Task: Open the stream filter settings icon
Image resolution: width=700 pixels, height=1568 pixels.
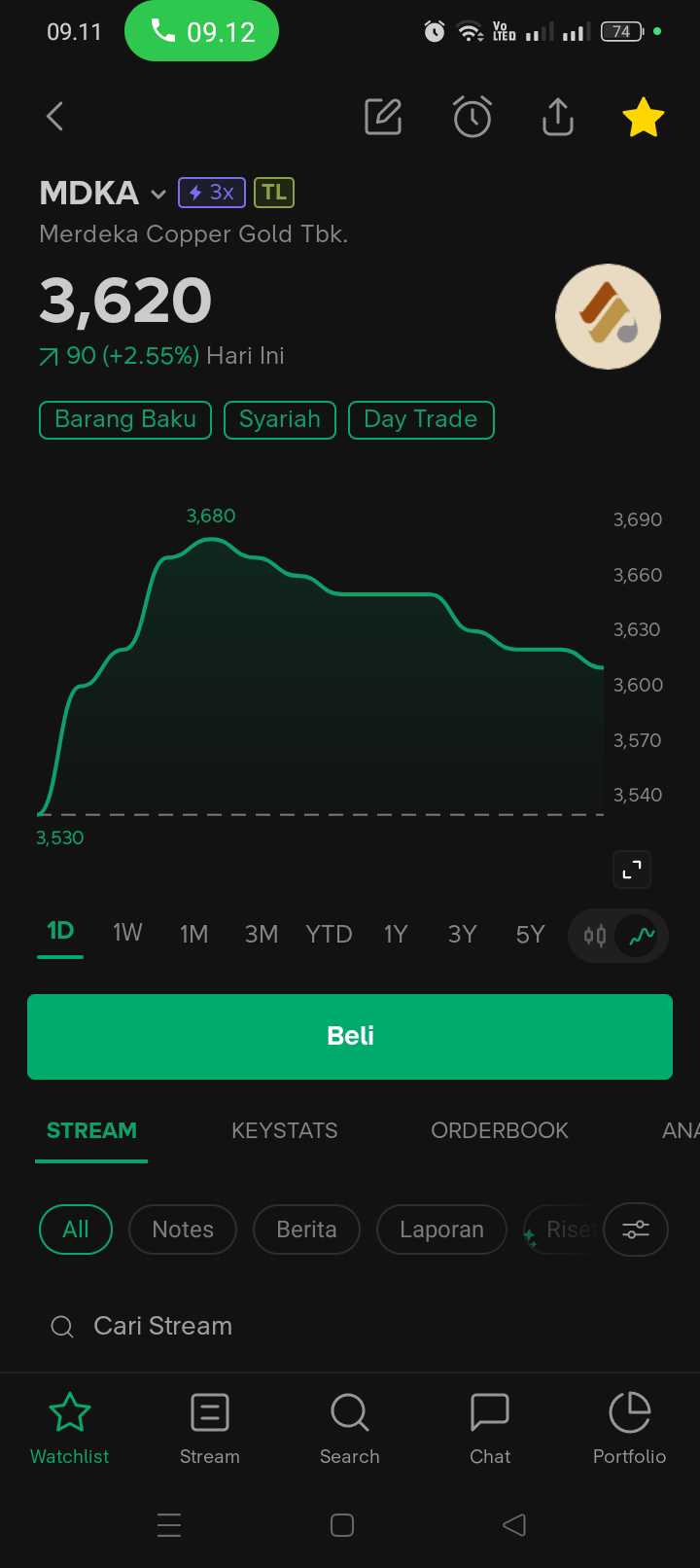Action: click(x=636, y=1229)
